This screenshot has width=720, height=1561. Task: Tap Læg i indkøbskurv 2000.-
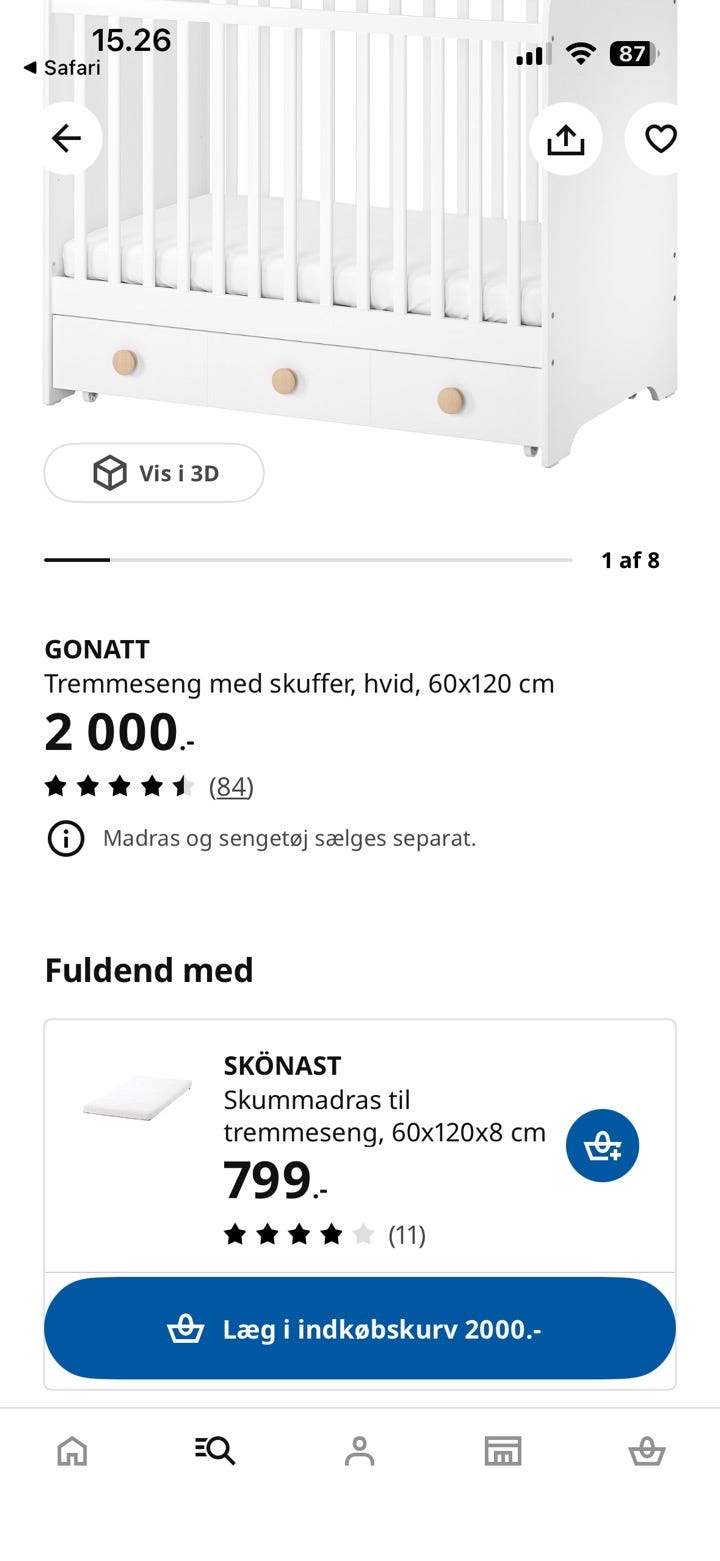(x=360, y=1329)
